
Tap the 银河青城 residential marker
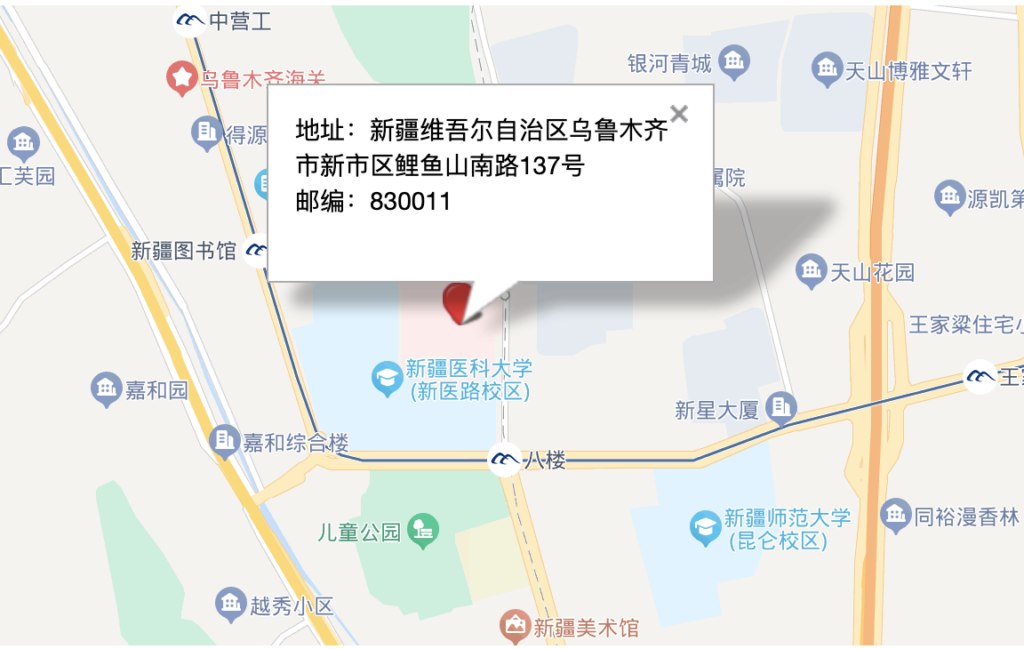pyautogui.click(x=735, y=63)
